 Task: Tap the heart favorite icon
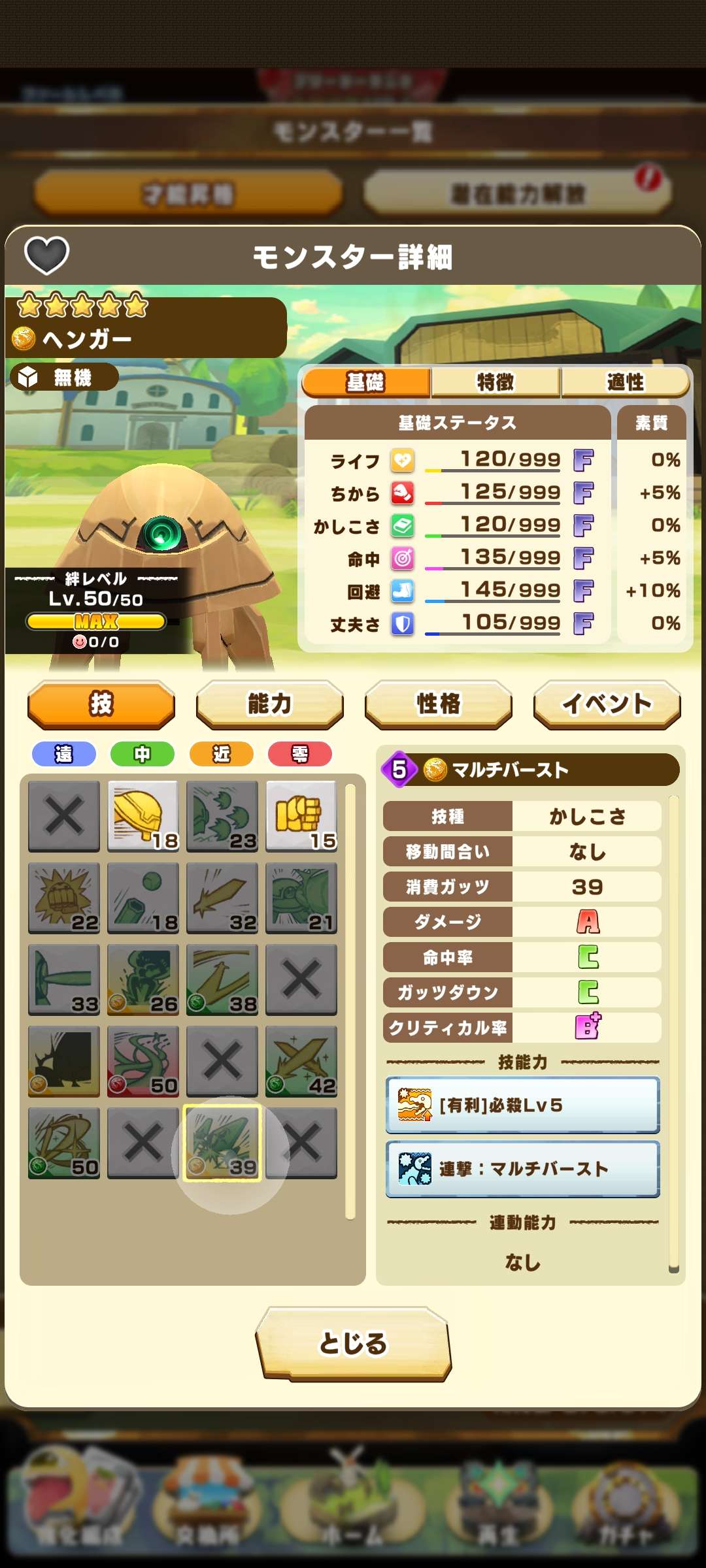point(46,255)
